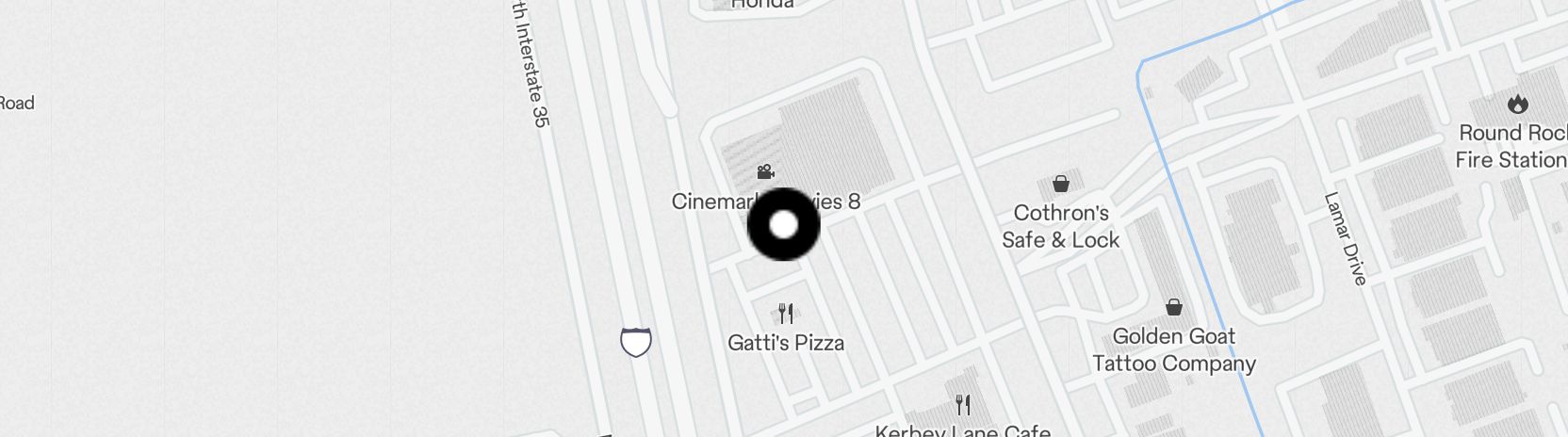Open Cothron's Safe & Lock map marker
The height and width of the screenshot is (437, 1568).
coord(1061,184)
